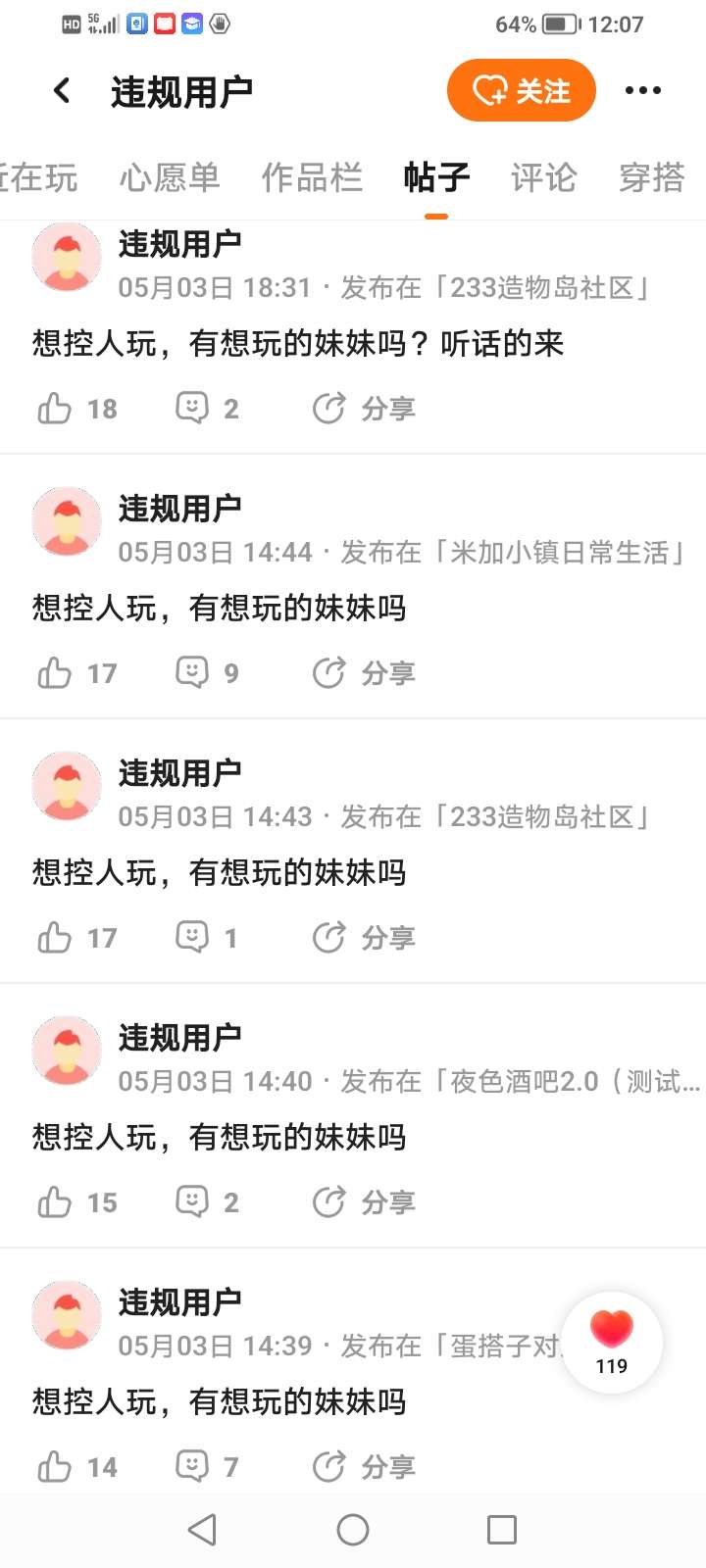Select the 评论 tab
The image size is (706, 1568).
tap(543, 178)
